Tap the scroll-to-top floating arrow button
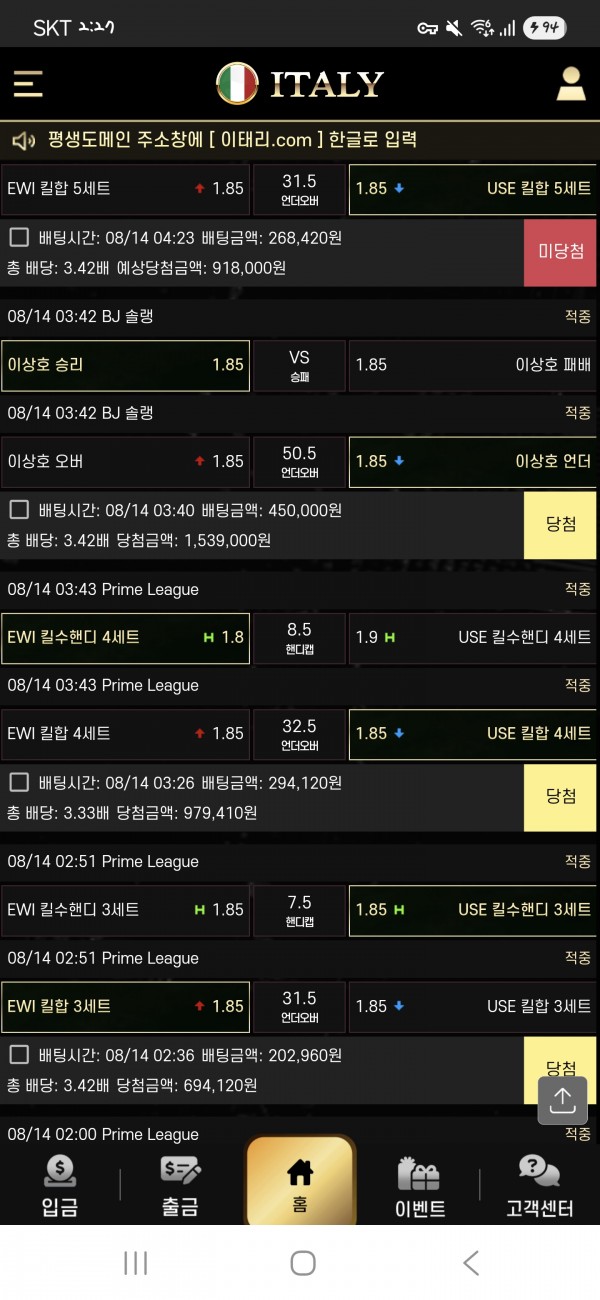600x1300 pixels. pos(562,1101)
